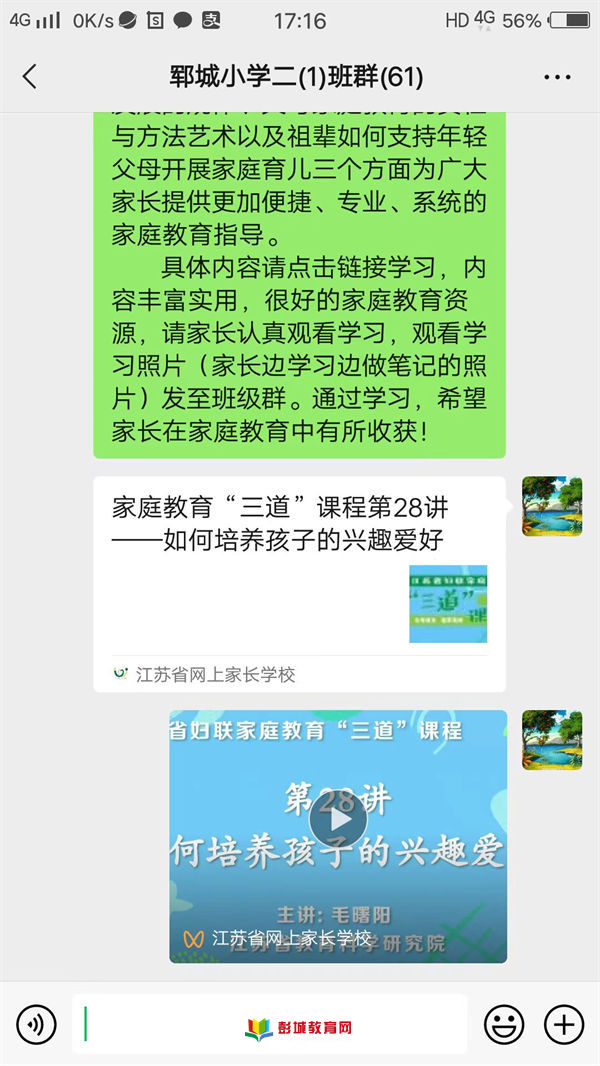The height and width of the screenshot is (1066, 600).
Task: Open avatar of the article's sender
Action: (x=552, y=506)
